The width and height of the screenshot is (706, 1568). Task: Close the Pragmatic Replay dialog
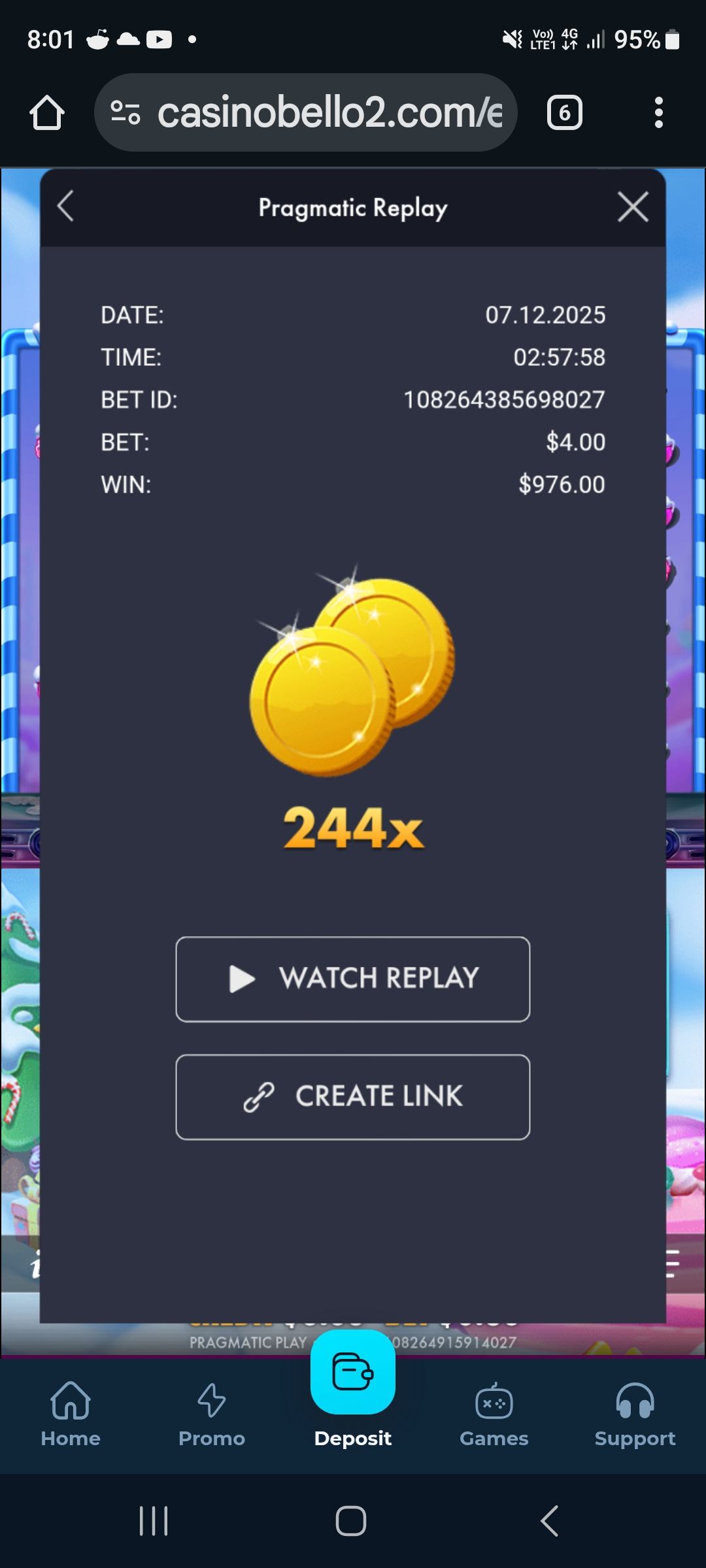[633, 207]
